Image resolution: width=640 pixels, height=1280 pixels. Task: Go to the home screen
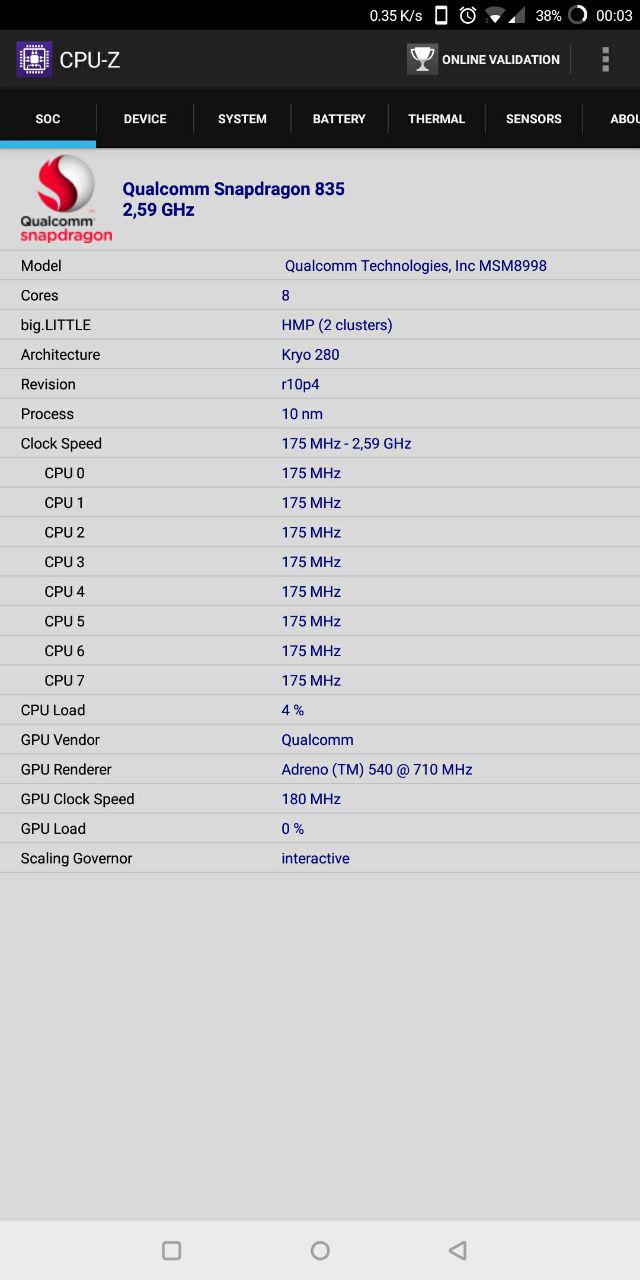(320, 1250)
